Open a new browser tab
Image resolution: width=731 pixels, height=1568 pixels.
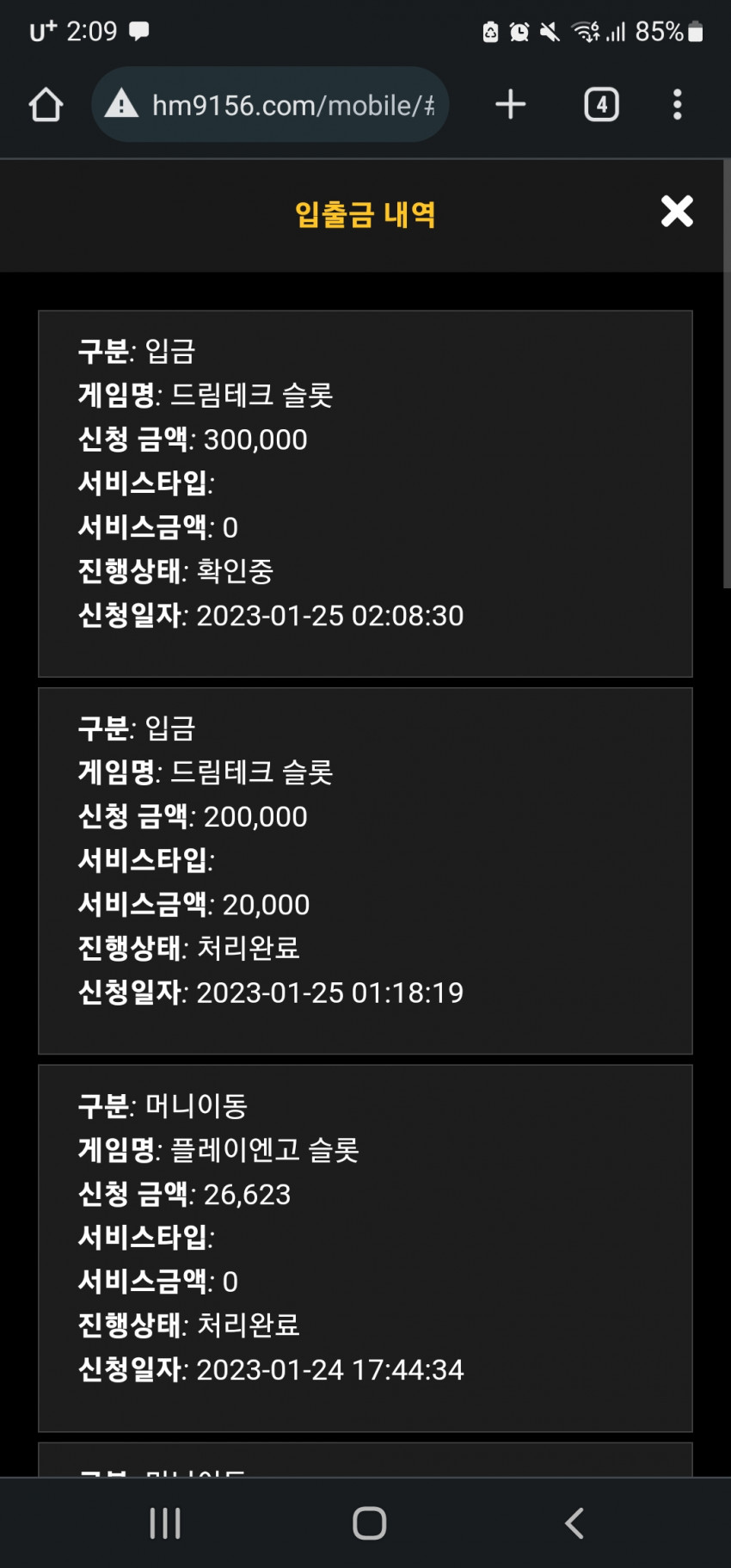pos(511,105)
